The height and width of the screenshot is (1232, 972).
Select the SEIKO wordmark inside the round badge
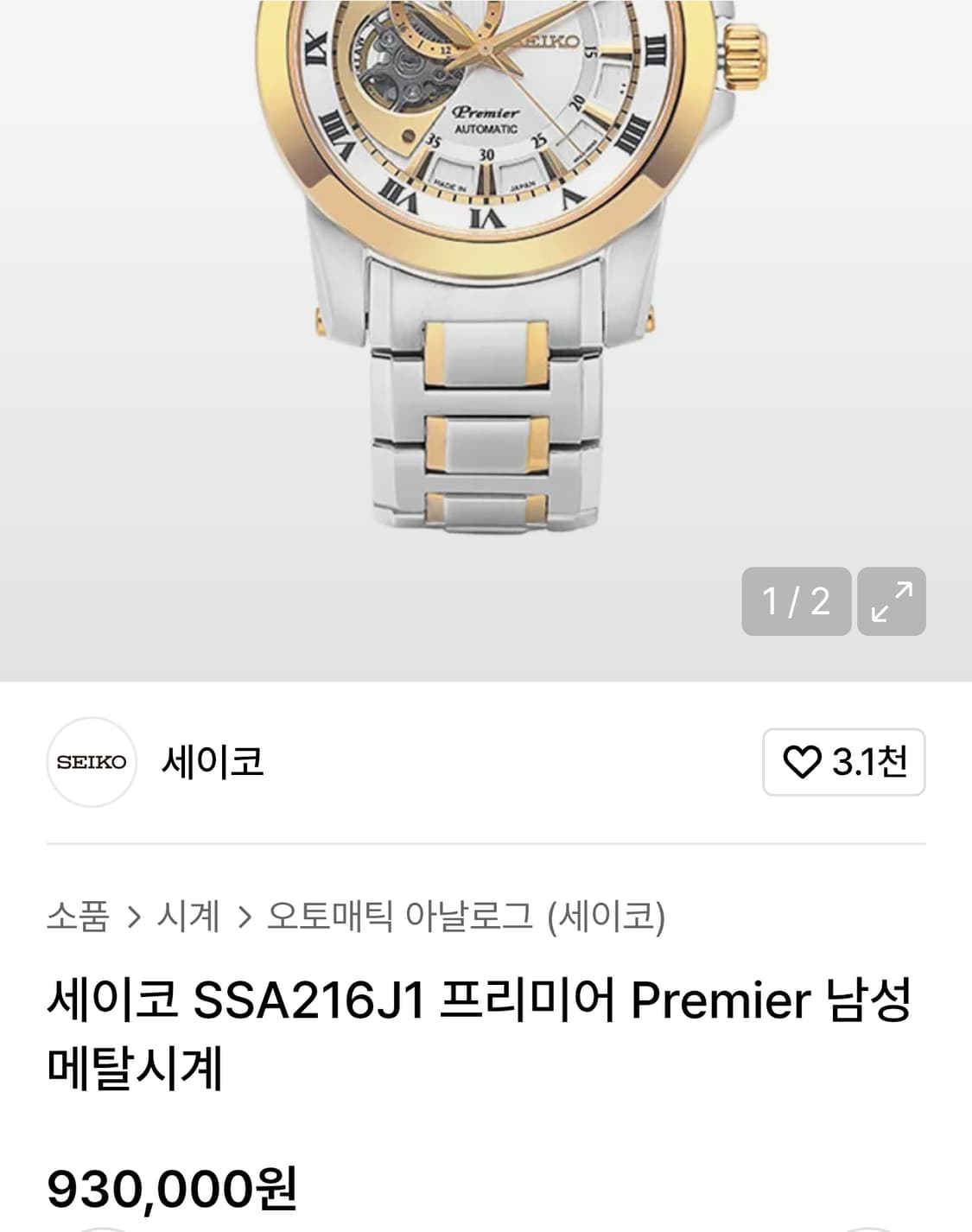tap(92, 761)
